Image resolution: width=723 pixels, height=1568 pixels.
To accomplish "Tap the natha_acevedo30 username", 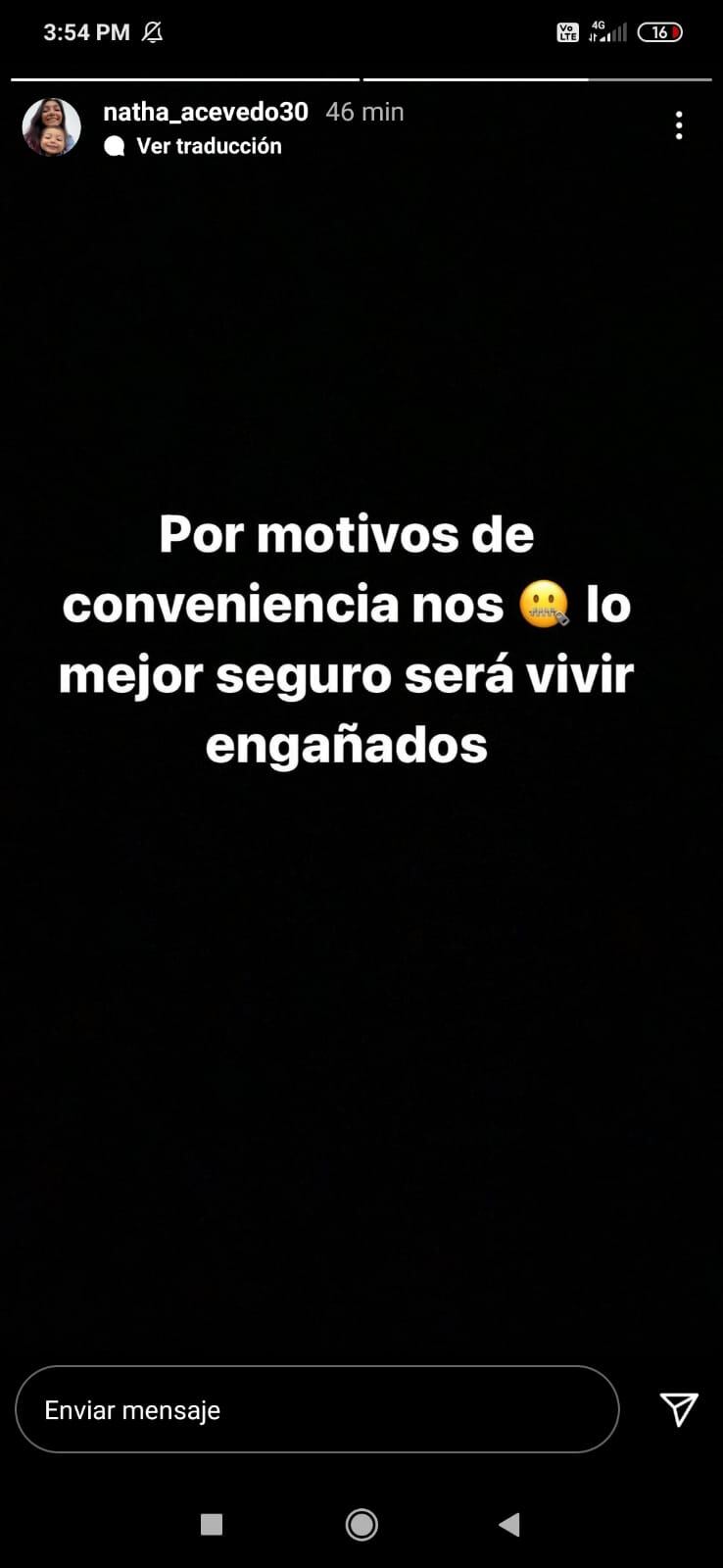I will click(206, 112).
